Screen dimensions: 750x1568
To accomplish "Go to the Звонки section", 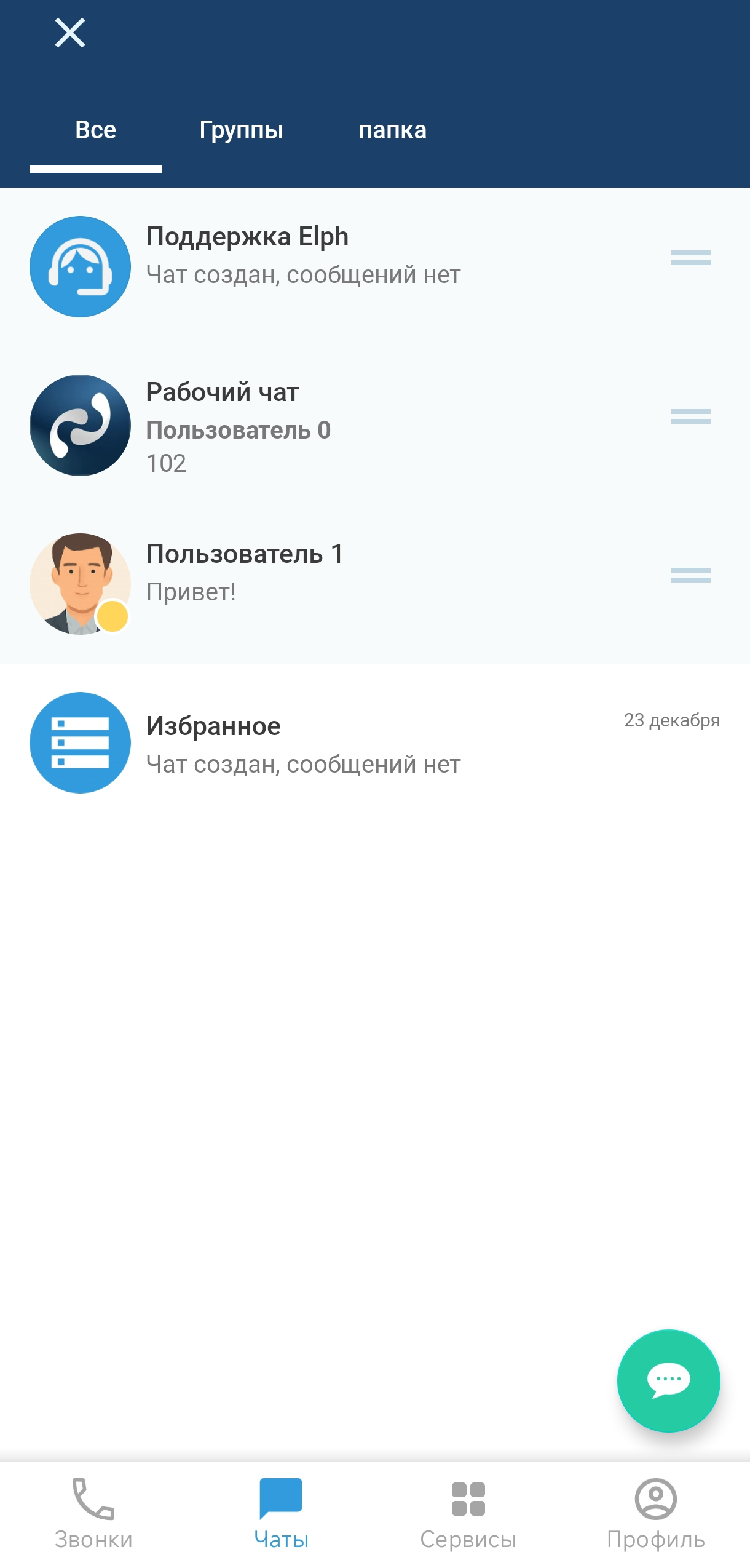I will [x=93, y=1513].
